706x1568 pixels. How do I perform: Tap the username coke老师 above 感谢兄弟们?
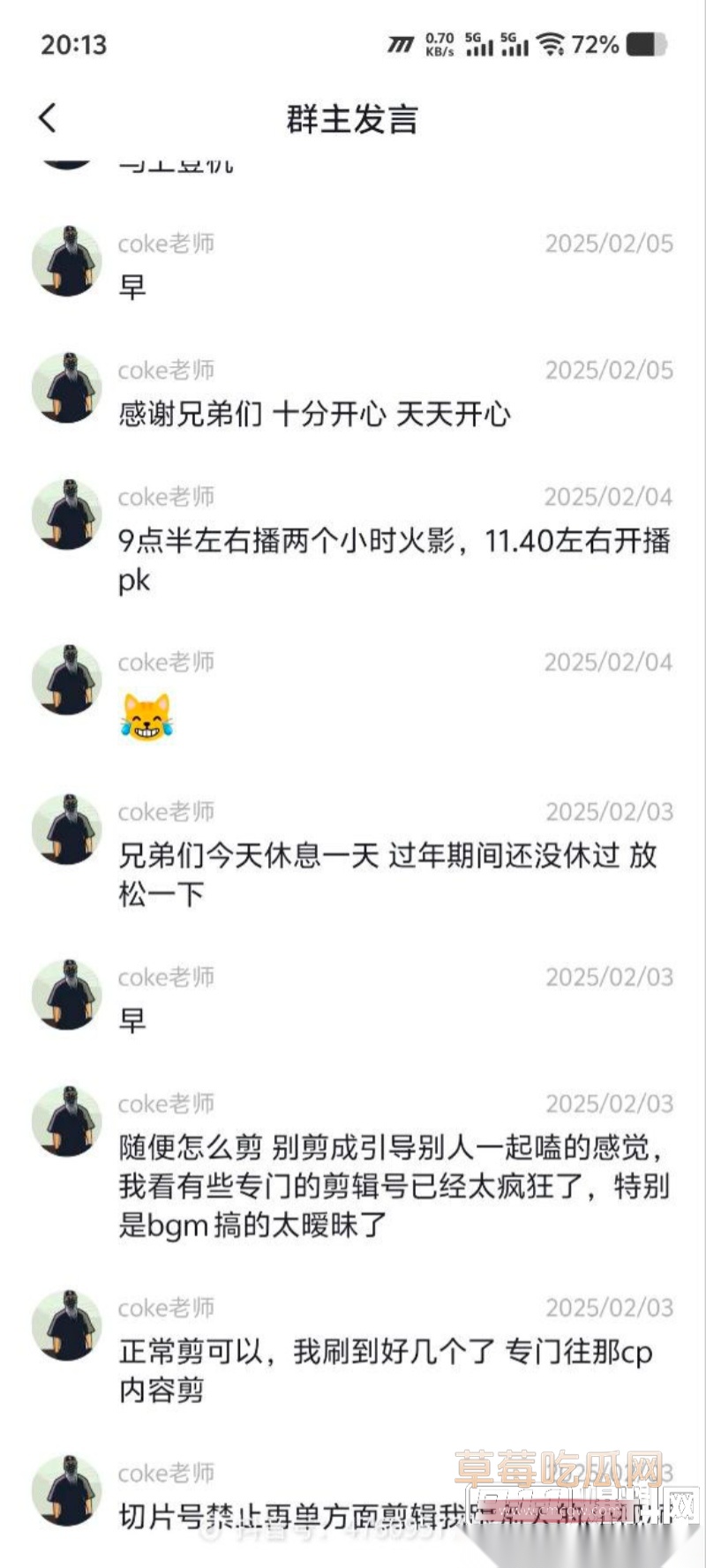168,370
